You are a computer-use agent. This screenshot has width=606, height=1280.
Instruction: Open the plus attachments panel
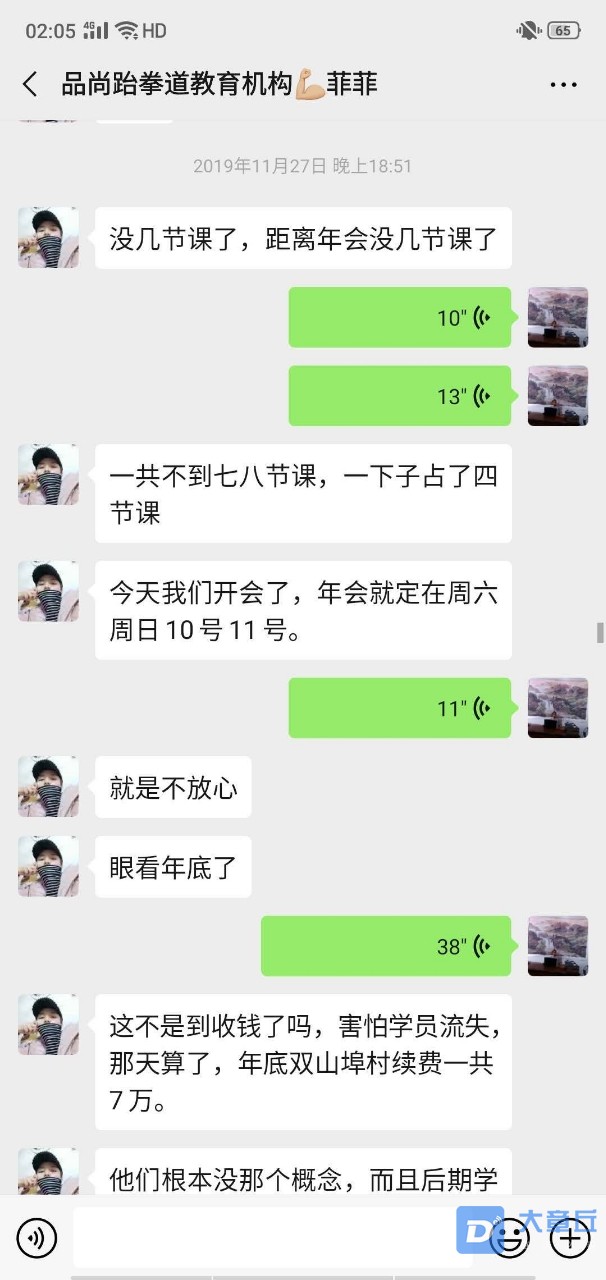click(571, 1239)
